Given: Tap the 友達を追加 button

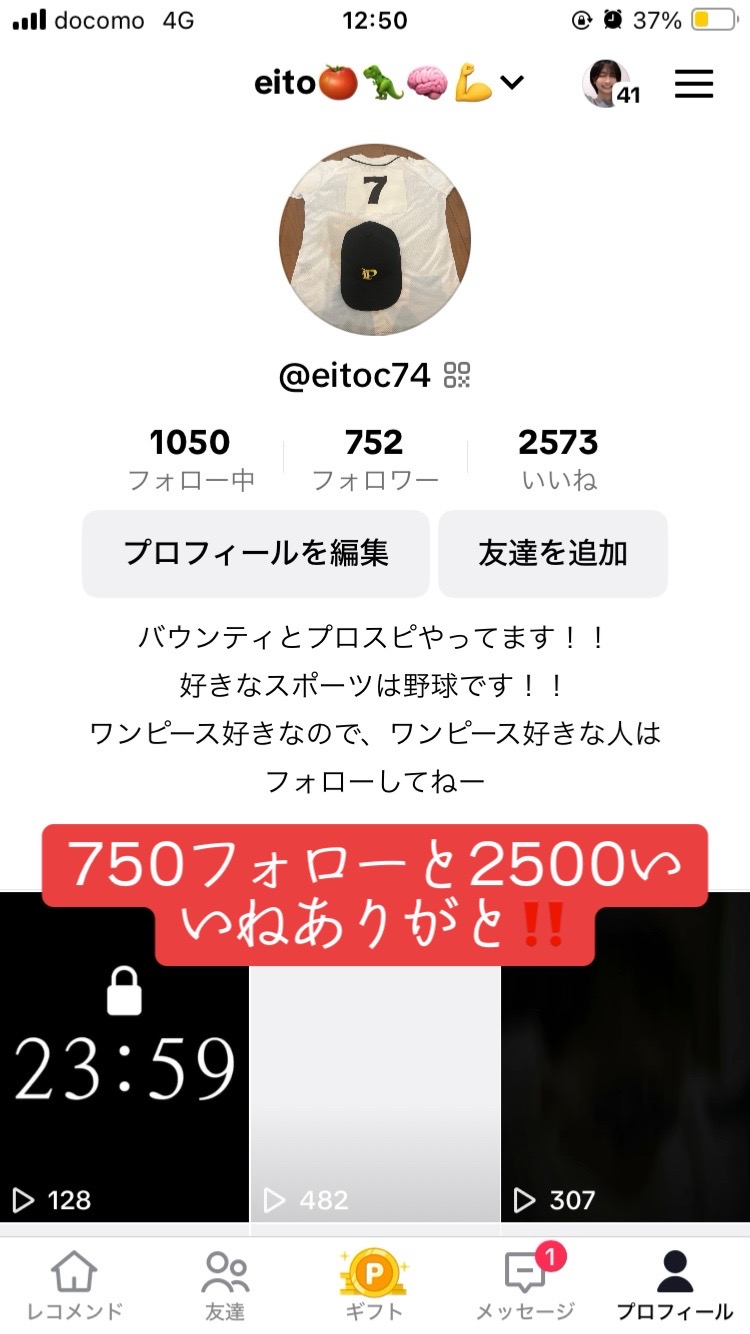Looking at the screenshot, I should (x=553, y=553).
